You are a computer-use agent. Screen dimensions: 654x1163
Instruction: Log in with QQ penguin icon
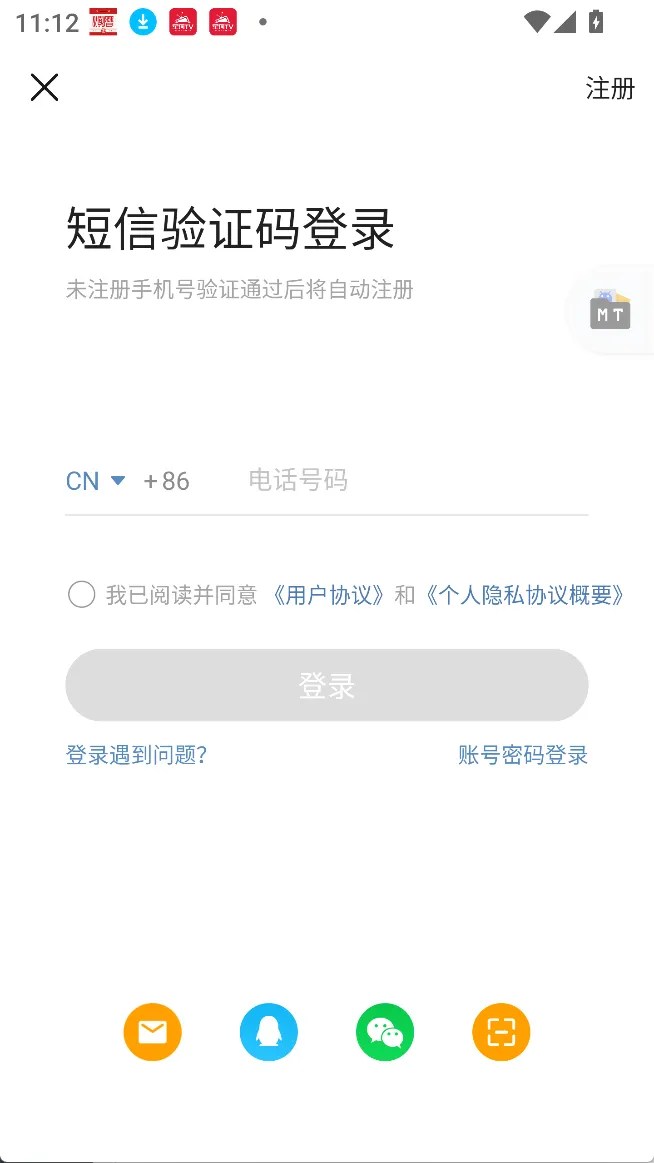tap(268, 1032)
